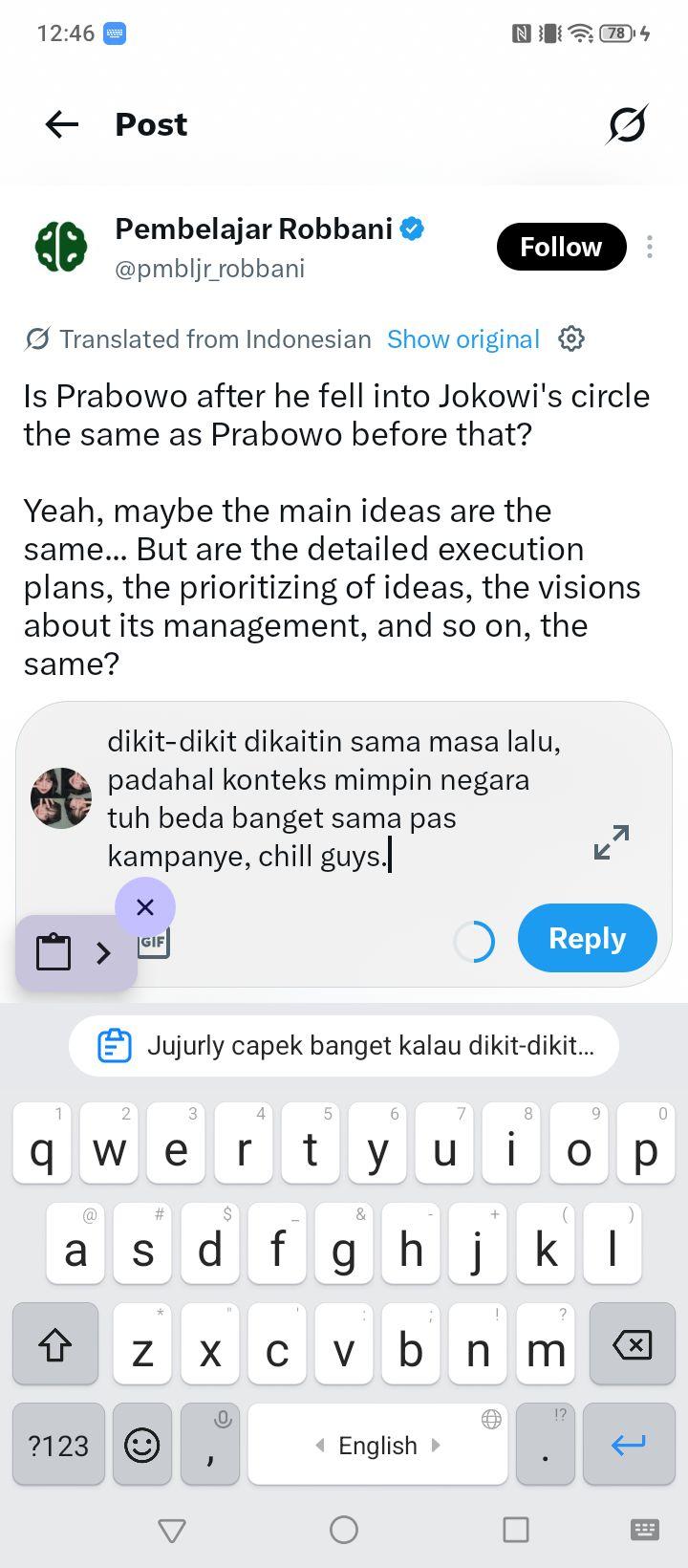
Task: Send the reply
Action: point(588,938)
